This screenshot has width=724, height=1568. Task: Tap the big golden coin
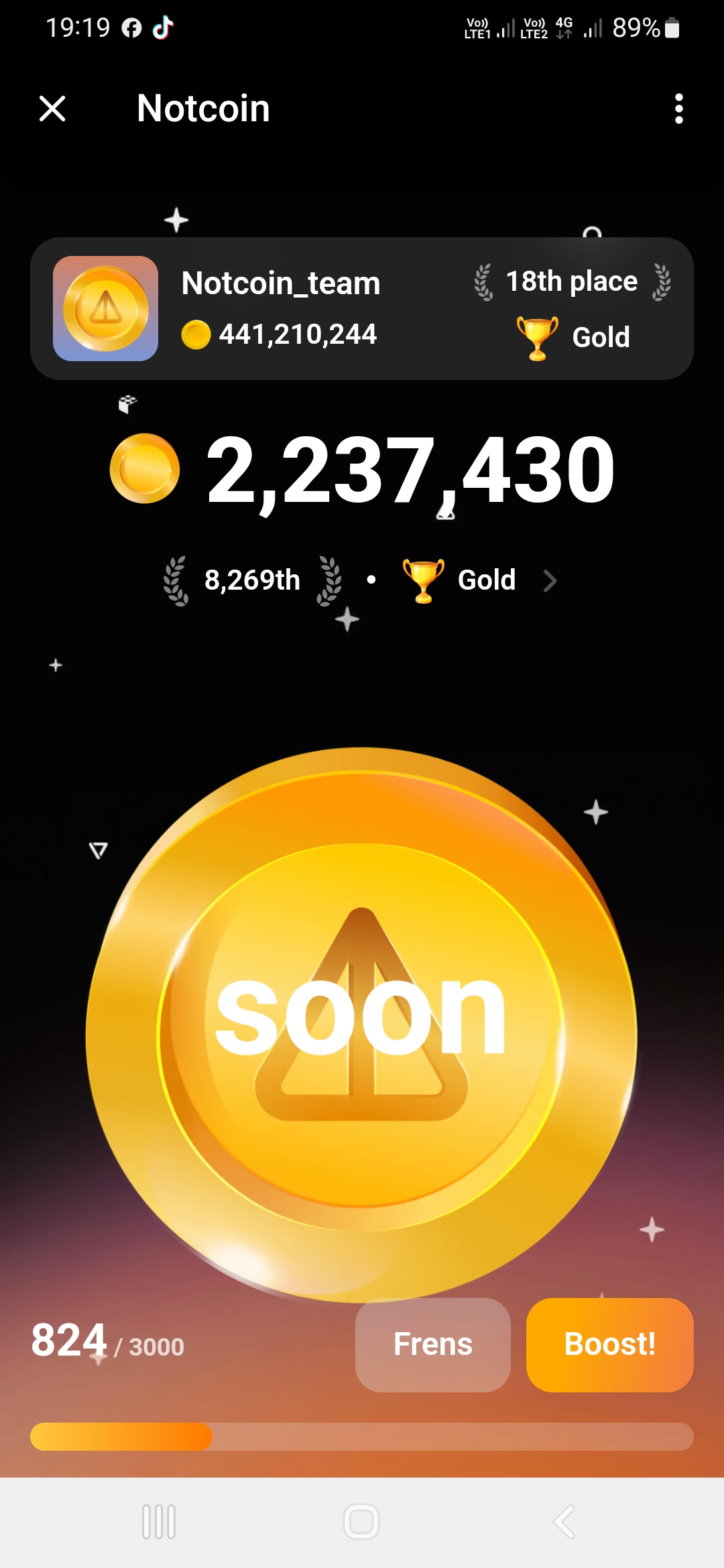click(362, 1025)
